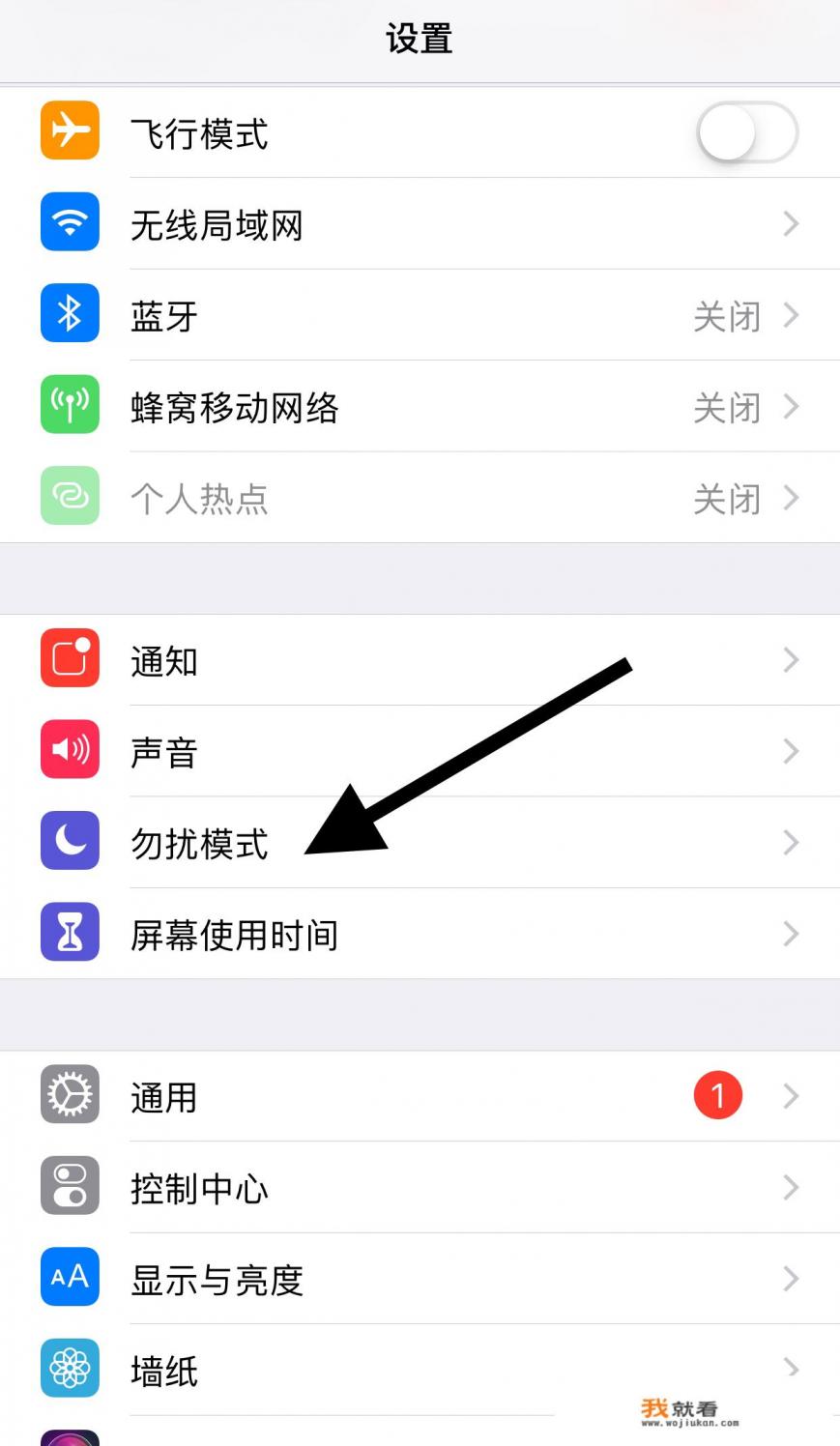Tap the sounds (声音) speaker icon
The width and height of the screenshot is (840, 1446).
[69, 750]
